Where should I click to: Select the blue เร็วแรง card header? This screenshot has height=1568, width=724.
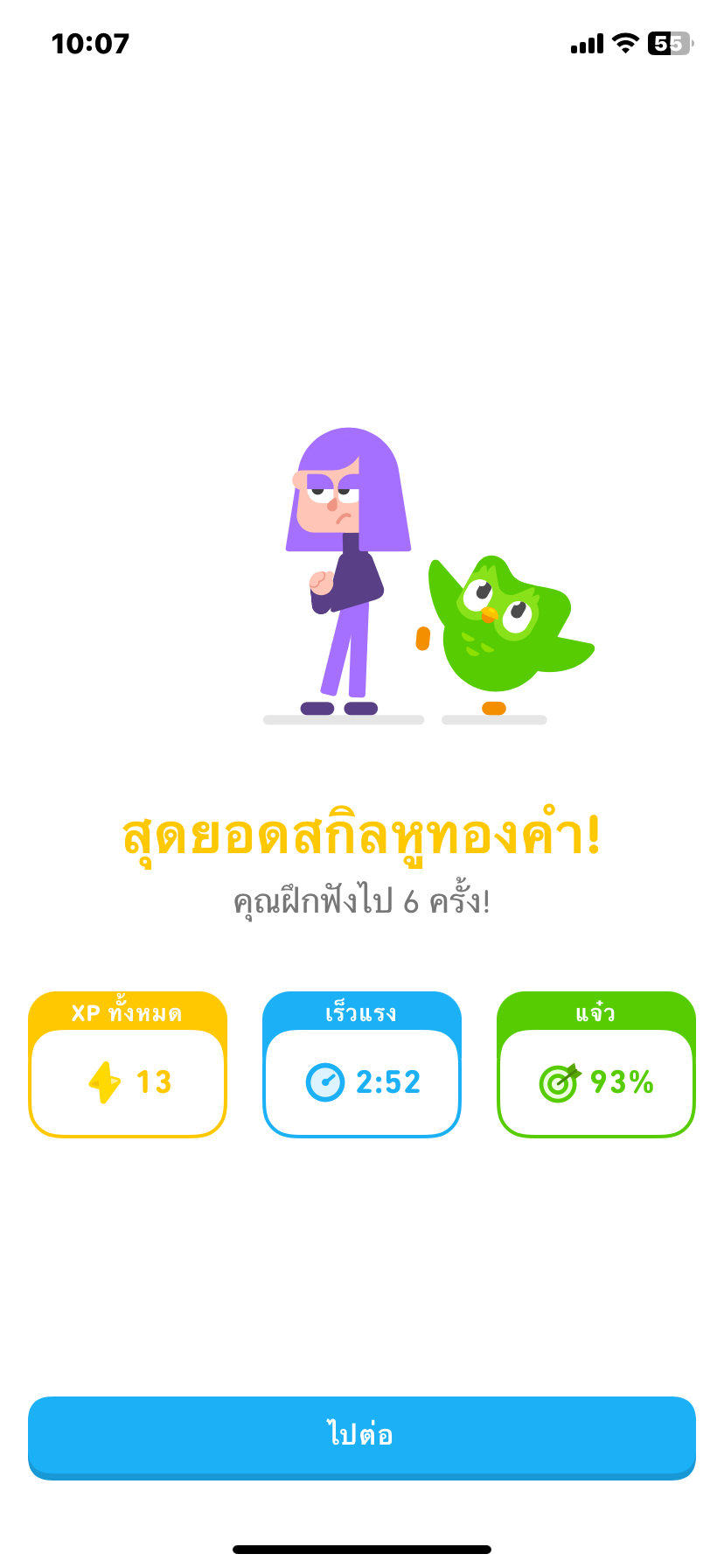pos(361,1013)
